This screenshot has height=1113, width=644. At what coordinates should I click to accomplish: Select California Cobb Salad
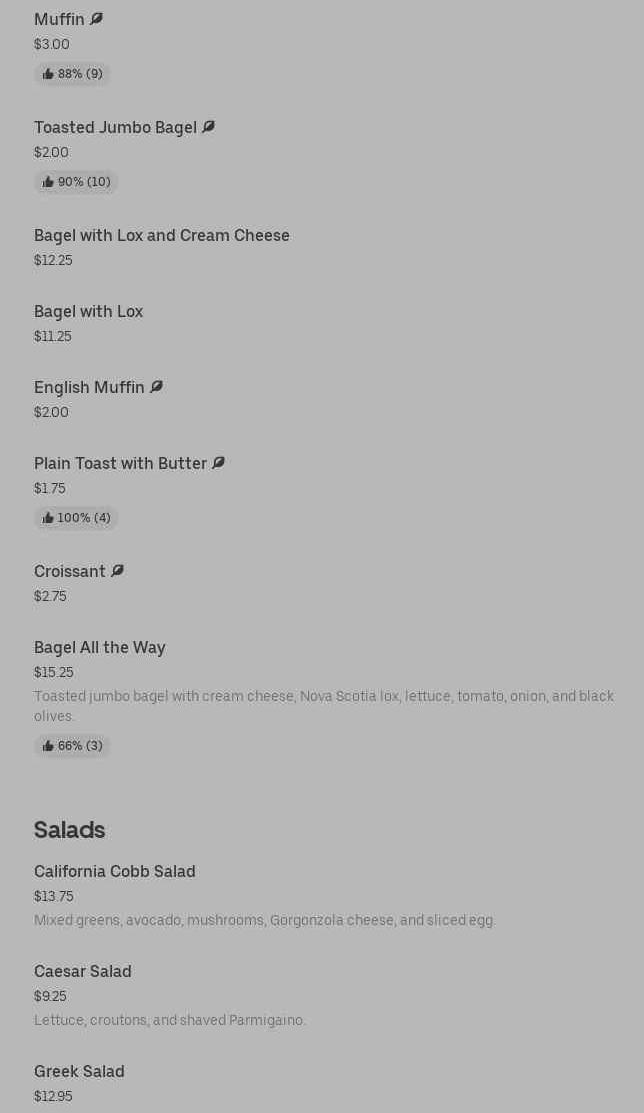point(114,871)
